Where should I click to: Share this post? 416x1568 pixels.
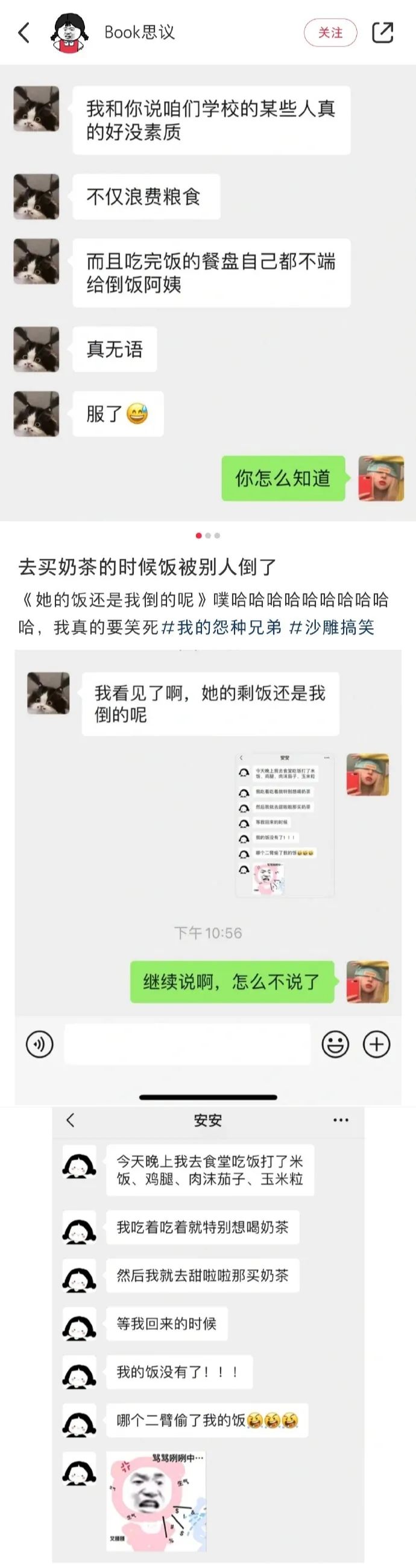coord(383,32)
